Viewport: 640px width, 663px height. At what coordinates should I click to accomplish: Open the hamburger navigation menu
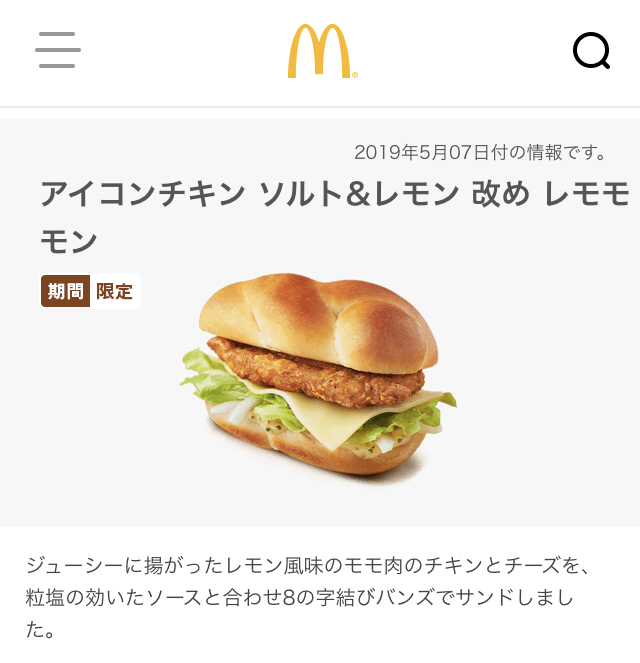click(58, 50)
